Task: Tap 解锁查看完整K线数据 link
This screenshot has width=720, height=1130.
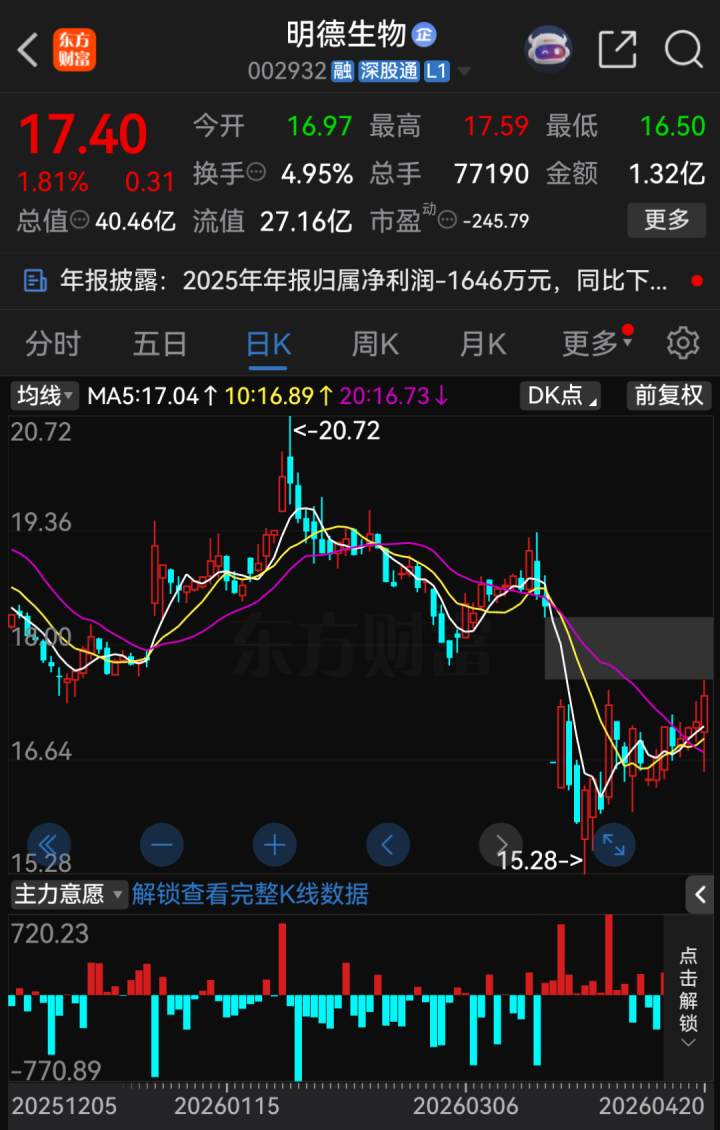Action: (x=250, y=893)
